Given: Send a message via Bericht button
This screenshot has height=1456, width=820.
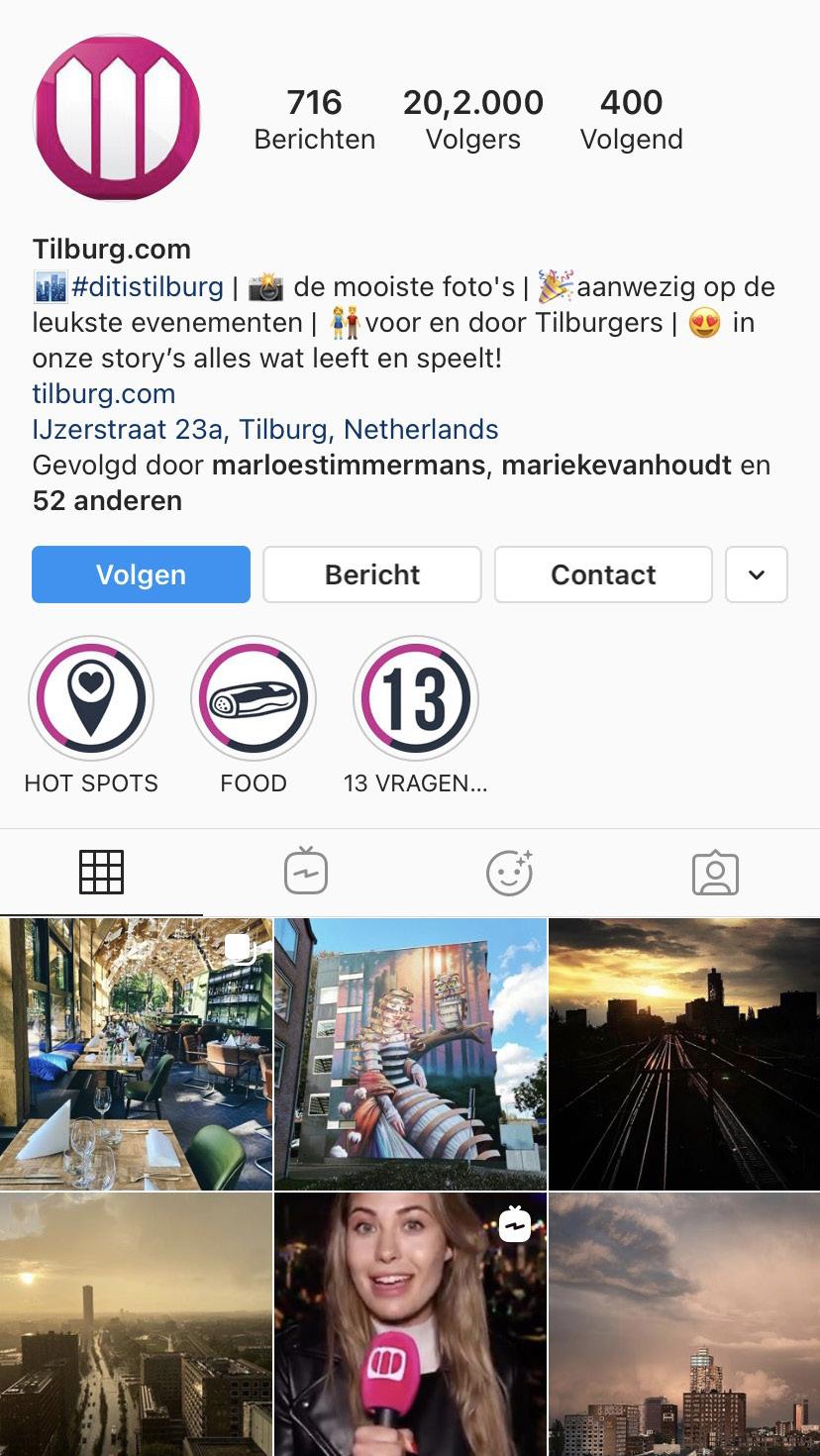Looking at the screenshot, I should point(372,574).
